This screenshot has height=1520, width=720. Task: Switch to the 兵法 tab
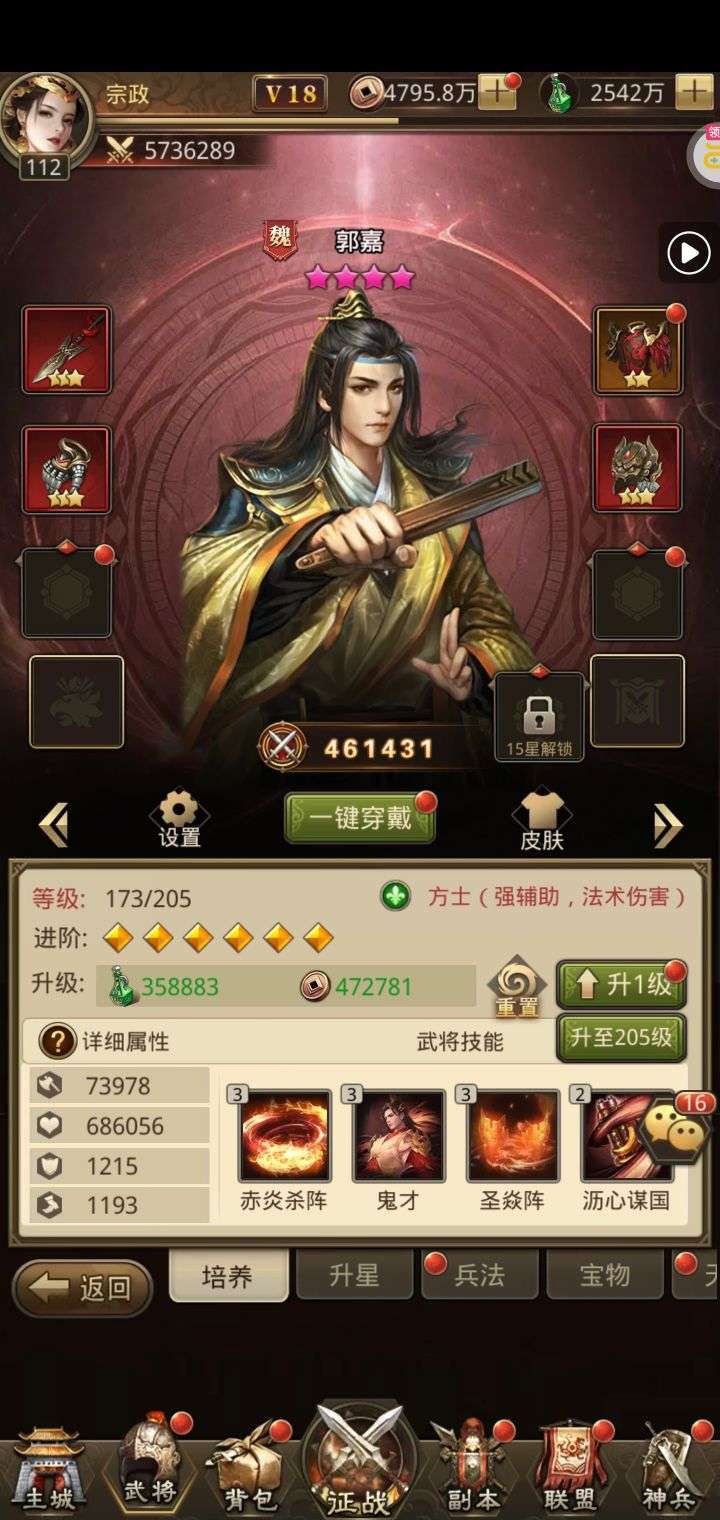[x=480, y=1275]
